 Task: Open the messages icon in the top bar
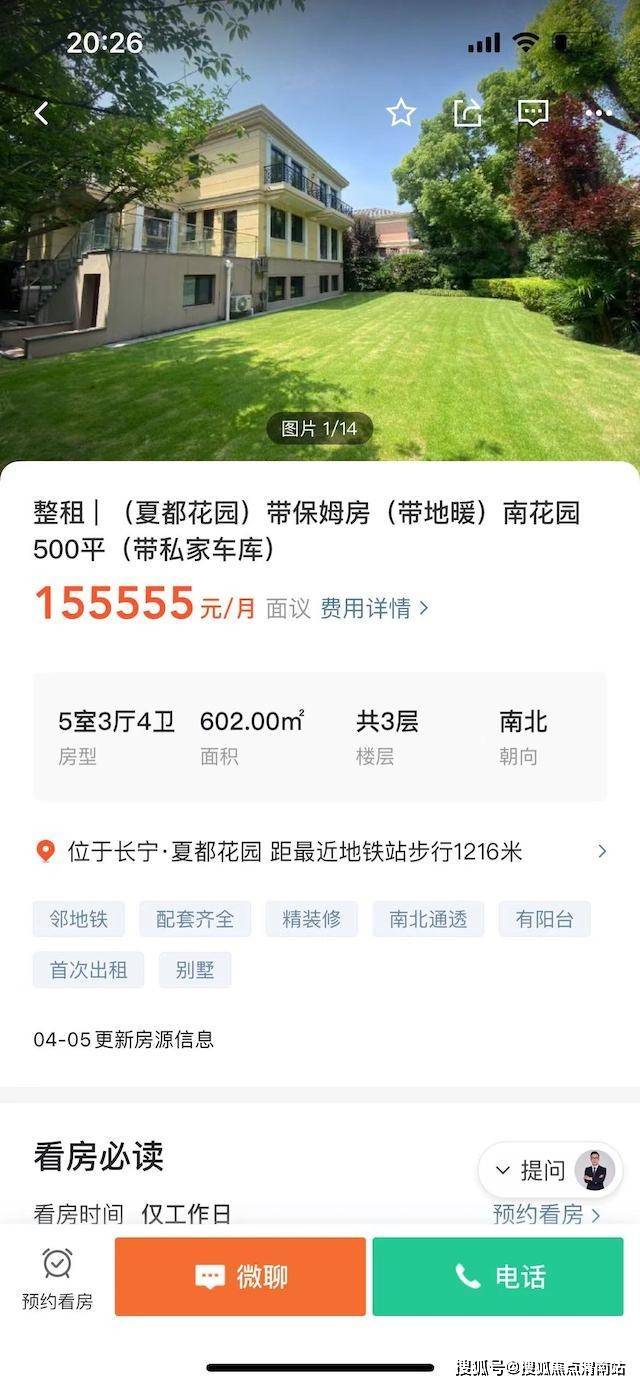pos(533,113)
